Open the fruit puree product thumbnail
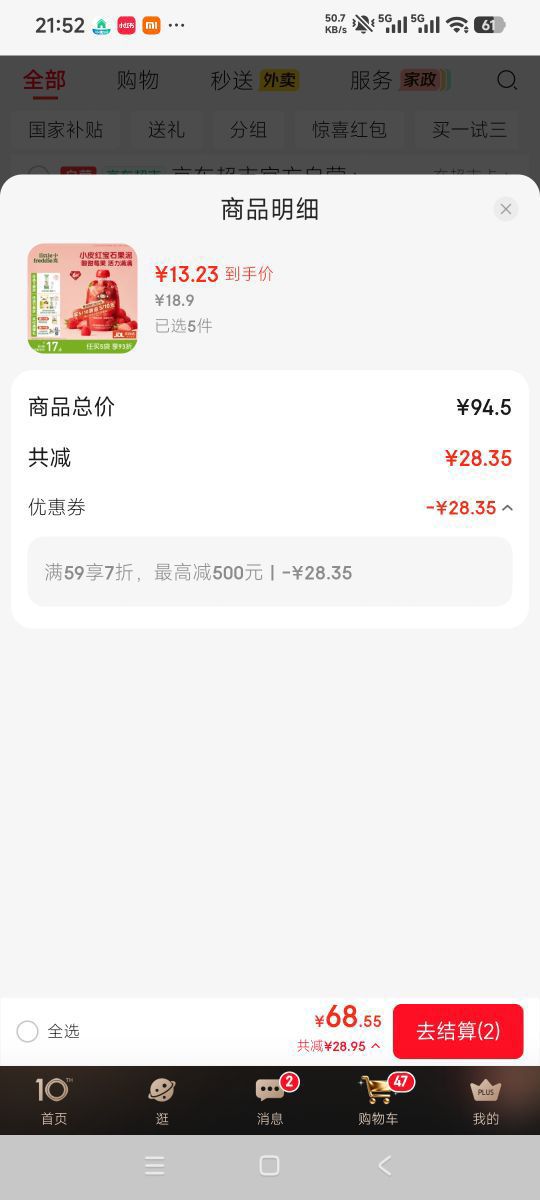540x1200 pixels. tap(82, 298)
